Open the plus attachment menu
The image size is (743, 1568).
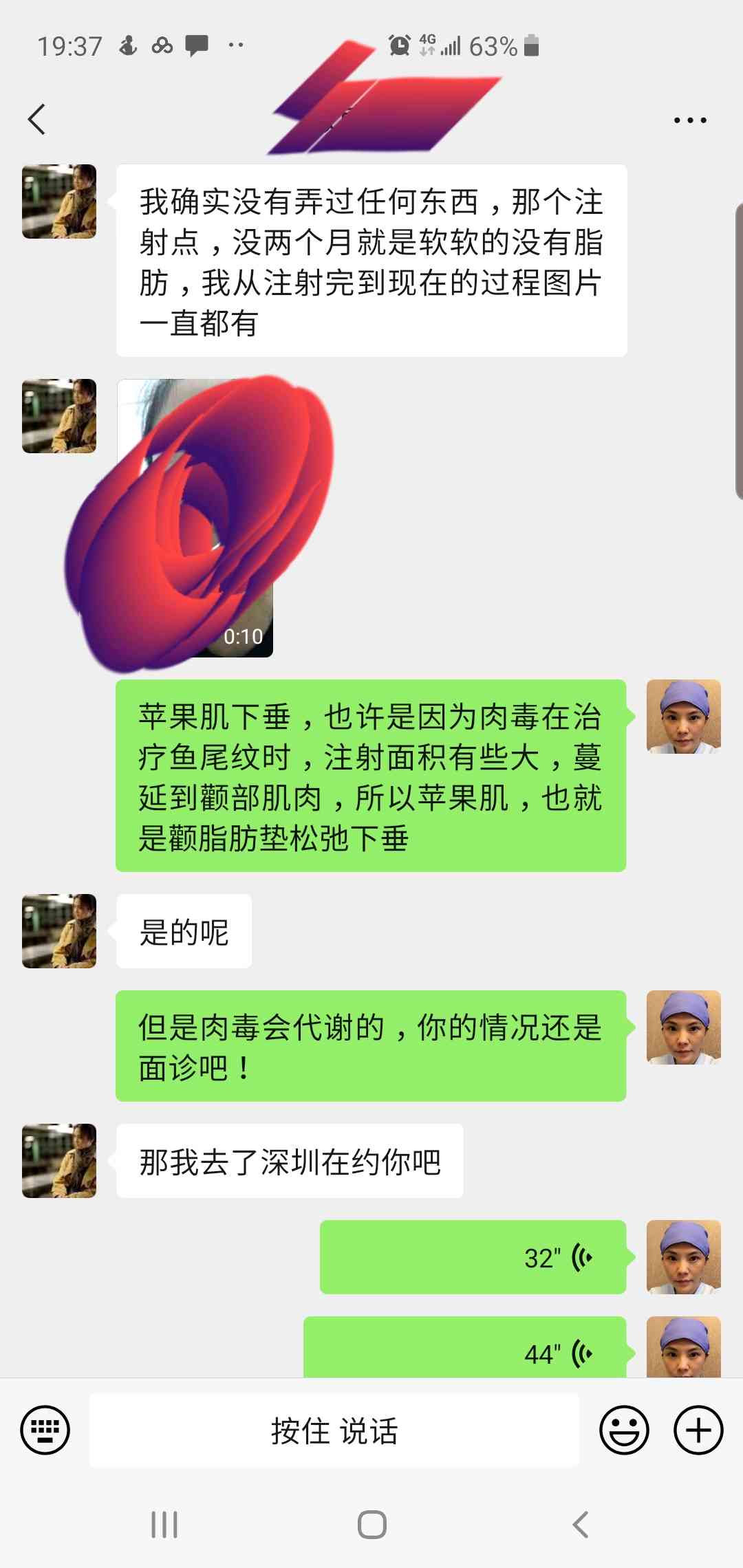[x=698, y=1430]
